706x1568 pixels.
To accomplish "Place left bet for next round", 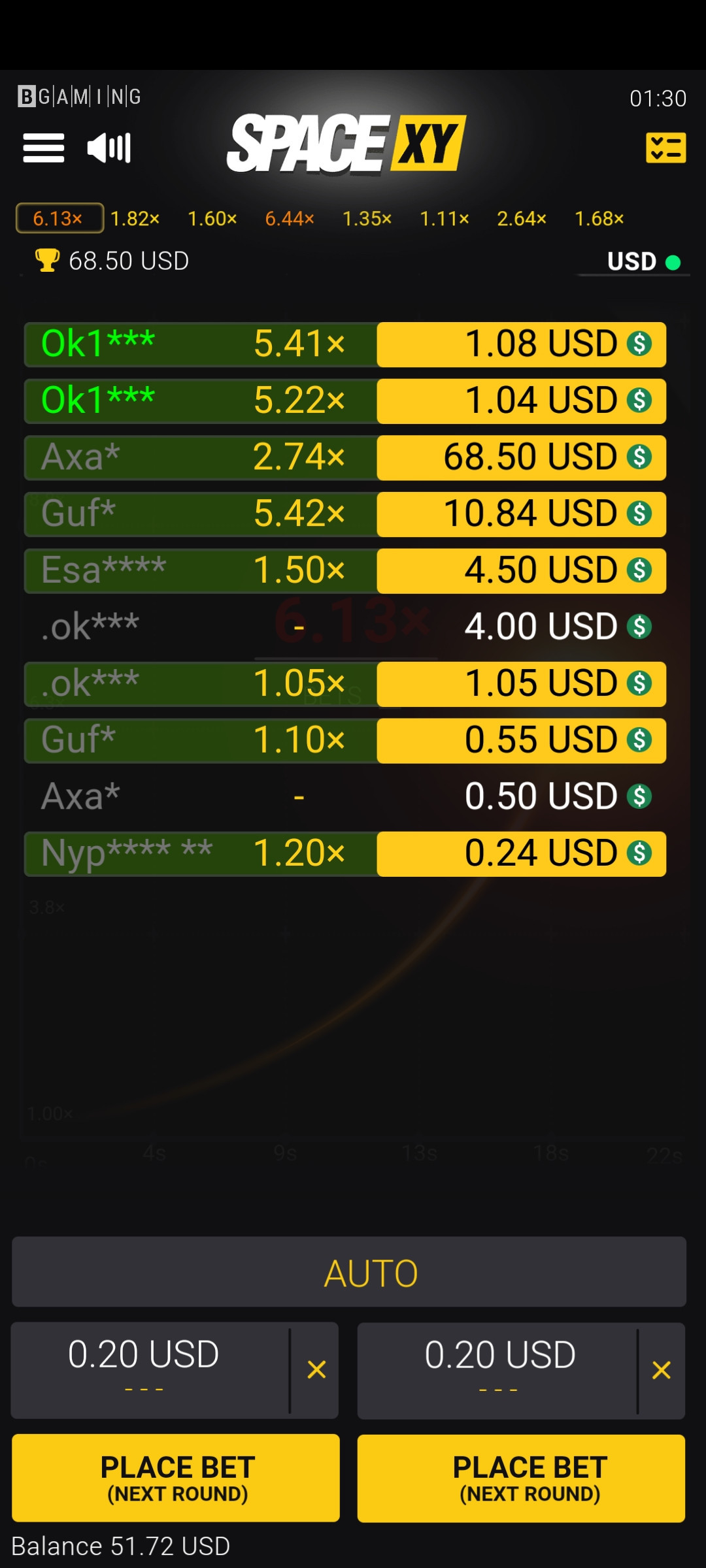I will click(x=176, y=1478).
